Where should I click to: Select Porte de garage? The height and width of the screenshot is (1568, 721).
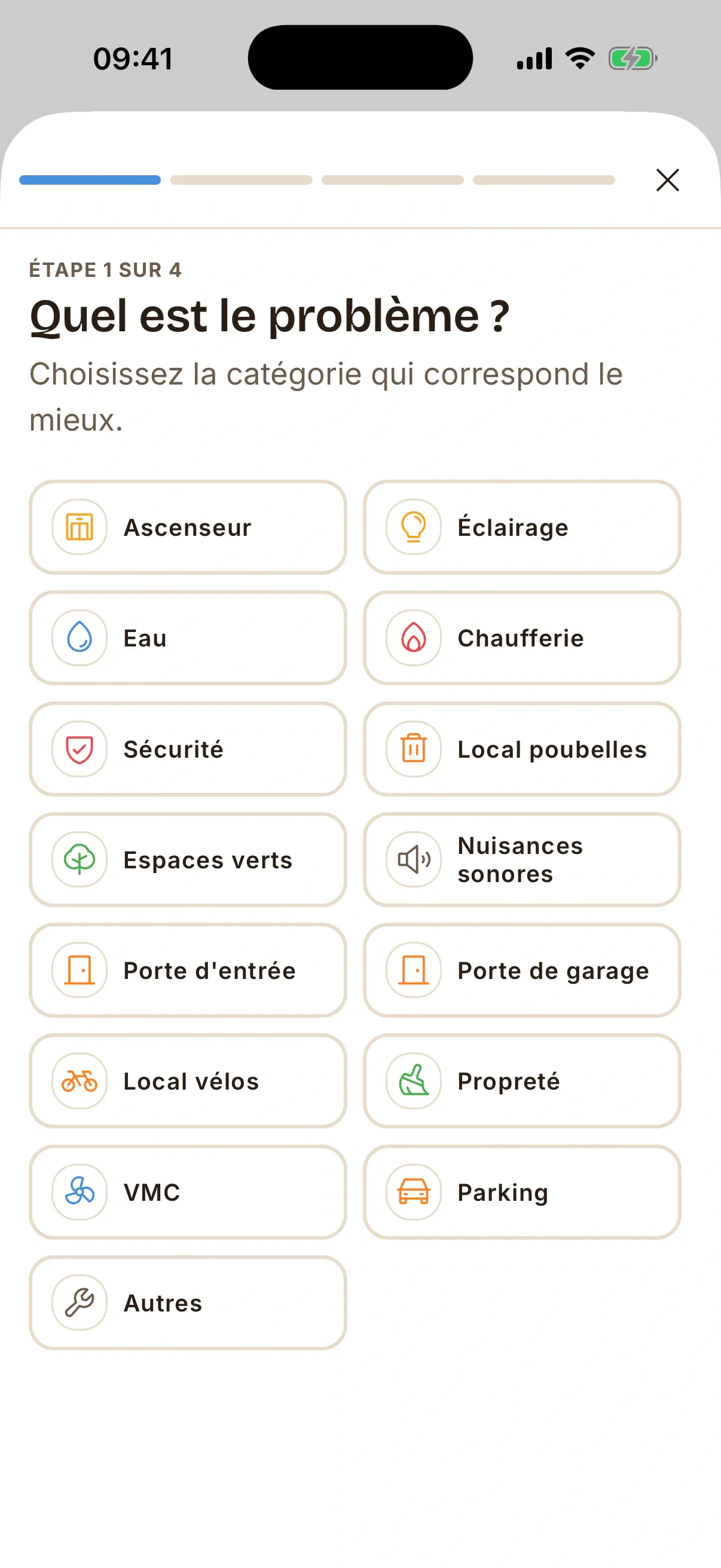pos(521,970)
